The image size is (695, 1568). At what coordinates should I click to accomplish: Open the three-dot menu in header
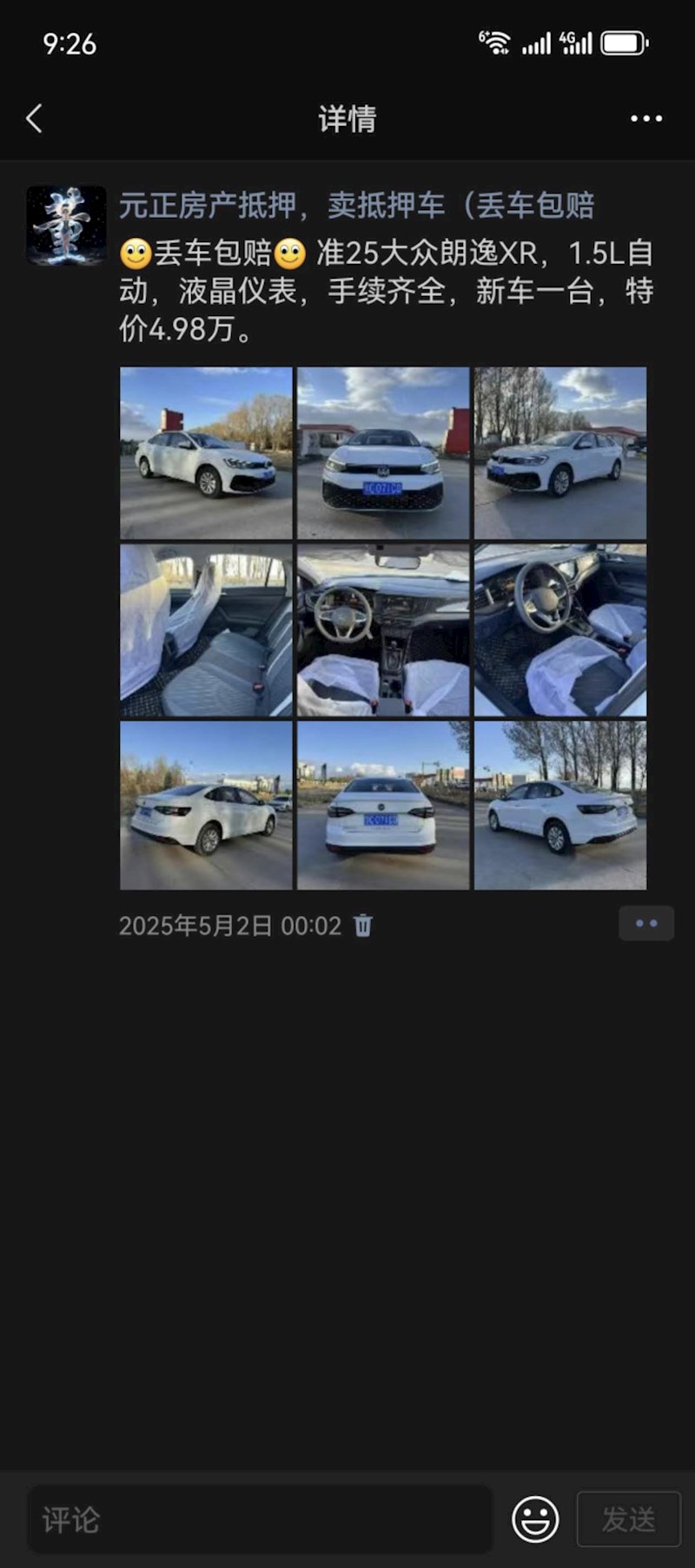646,118
